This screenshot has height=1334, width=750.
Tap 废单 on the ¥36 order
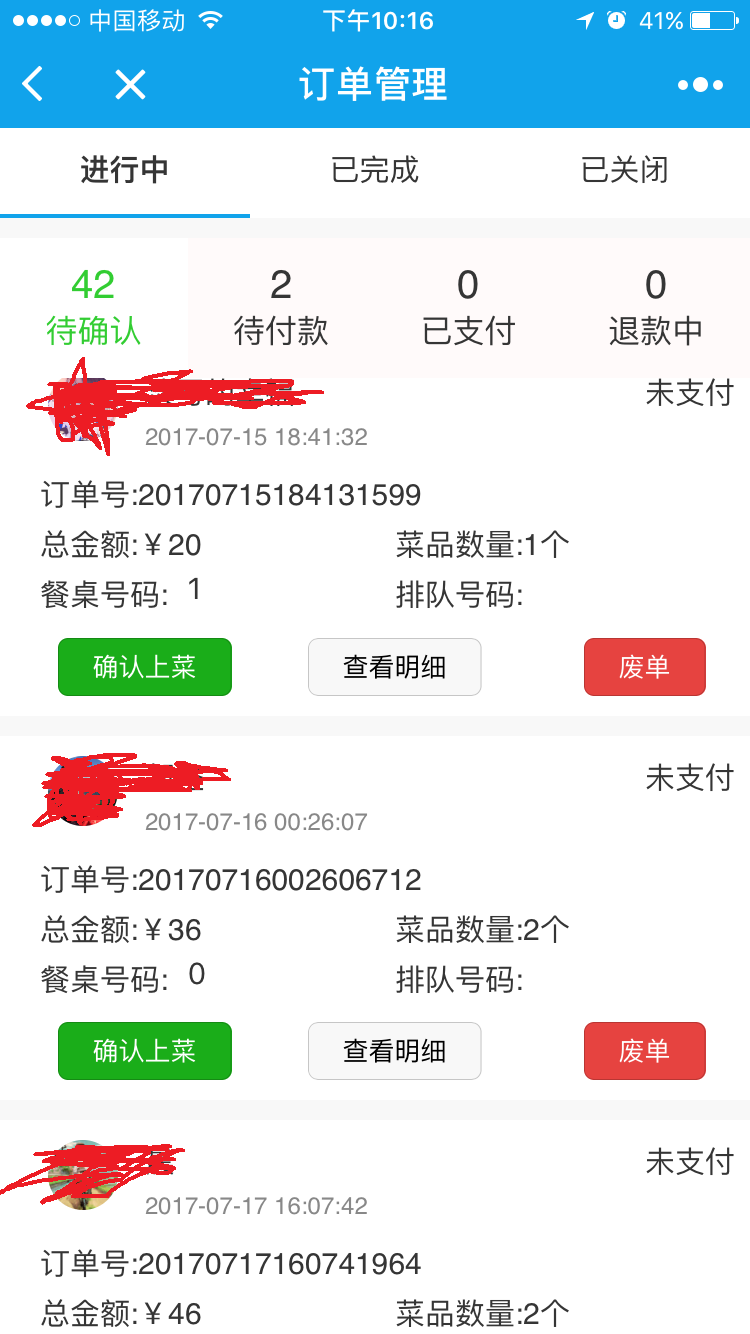coord(645,1051)
